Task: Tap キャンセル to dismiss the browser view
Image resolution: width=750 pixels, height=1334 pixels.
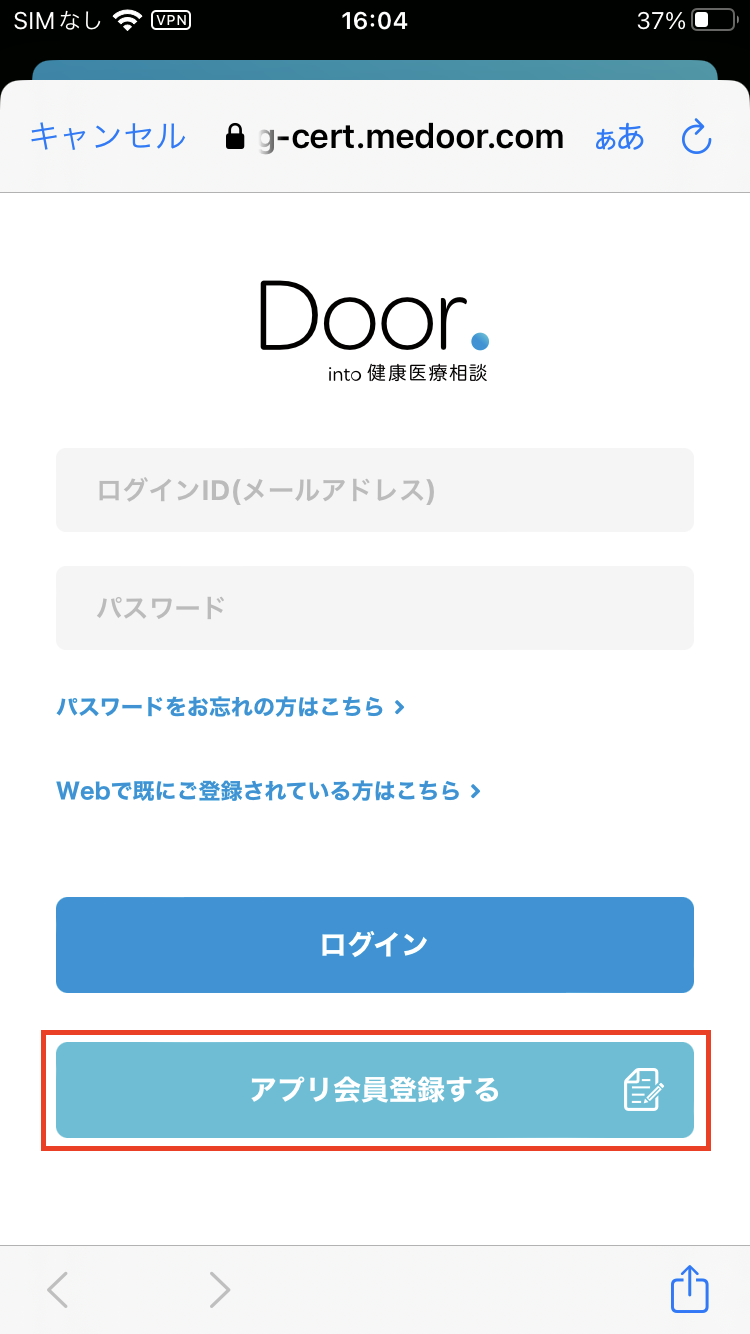Action: [107, 138]
